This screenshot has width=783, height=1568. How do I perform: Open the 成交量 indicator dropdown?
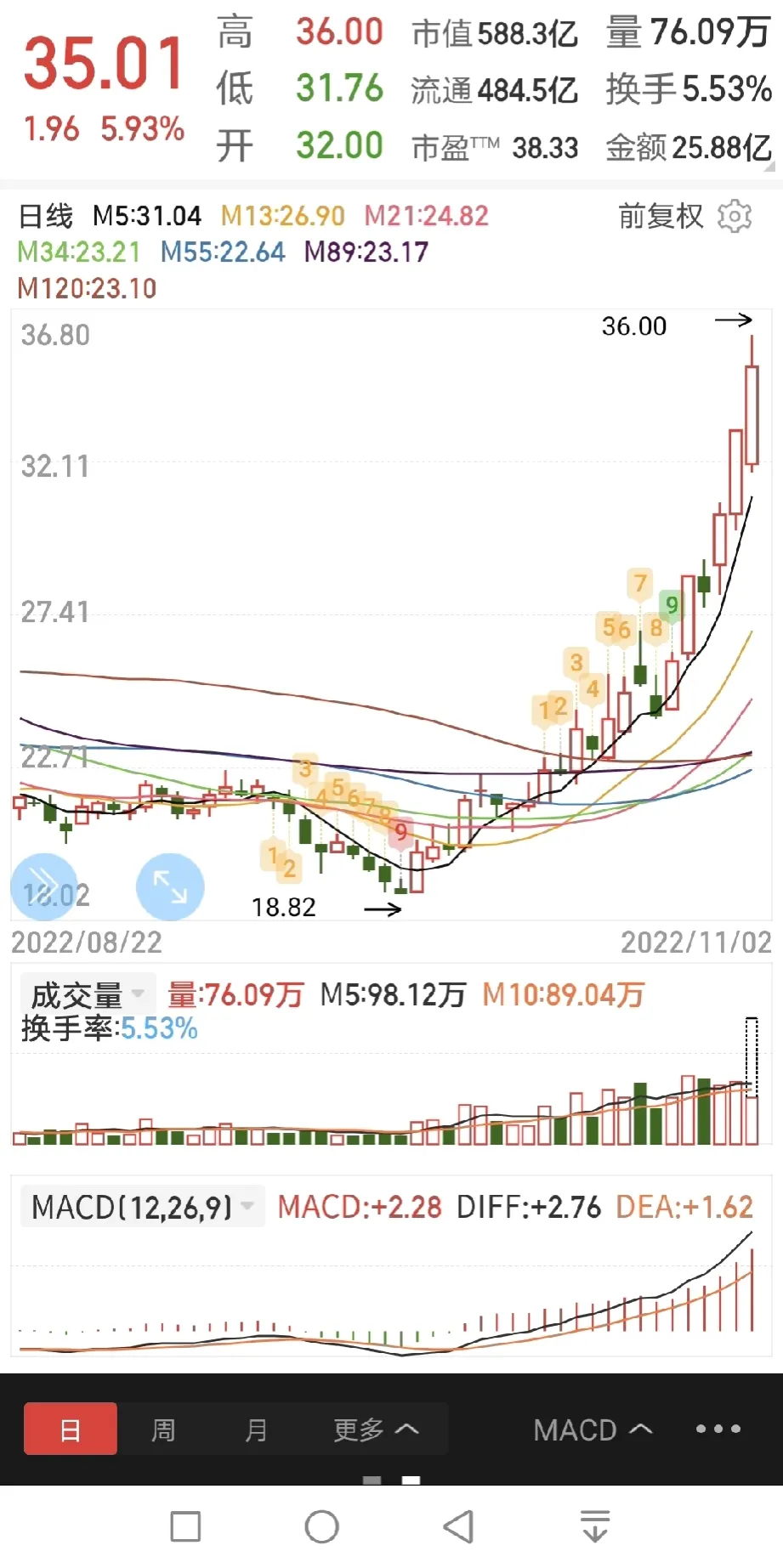pos(88,994)
